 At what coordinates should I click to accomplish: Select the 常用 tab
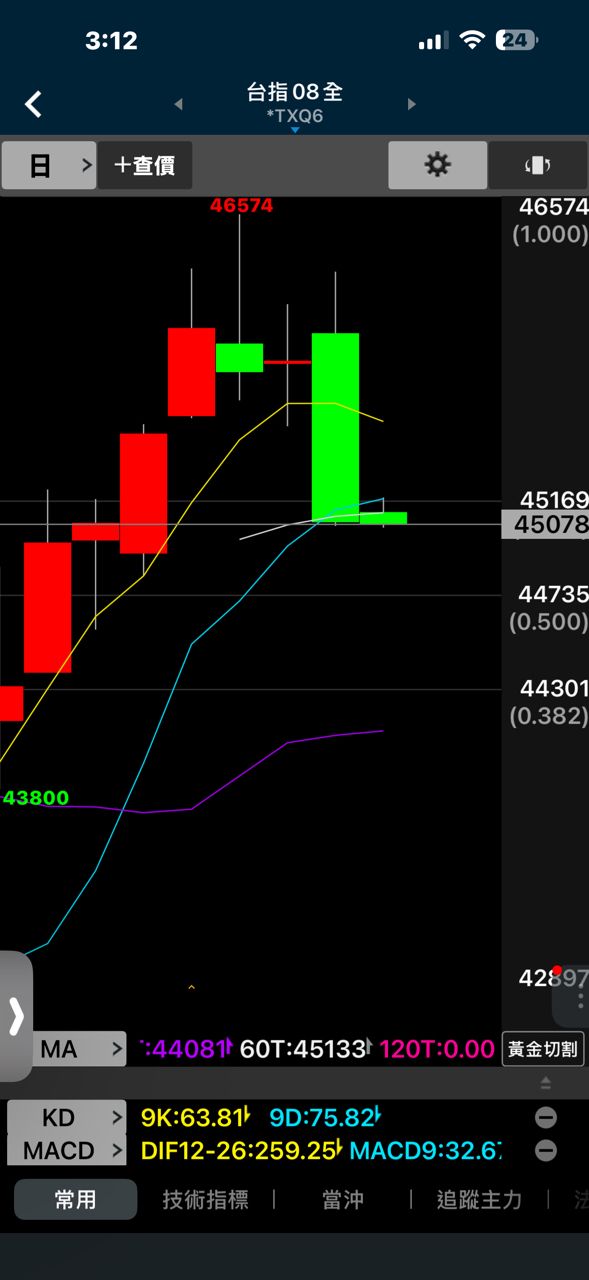(x=75, y=1199)
